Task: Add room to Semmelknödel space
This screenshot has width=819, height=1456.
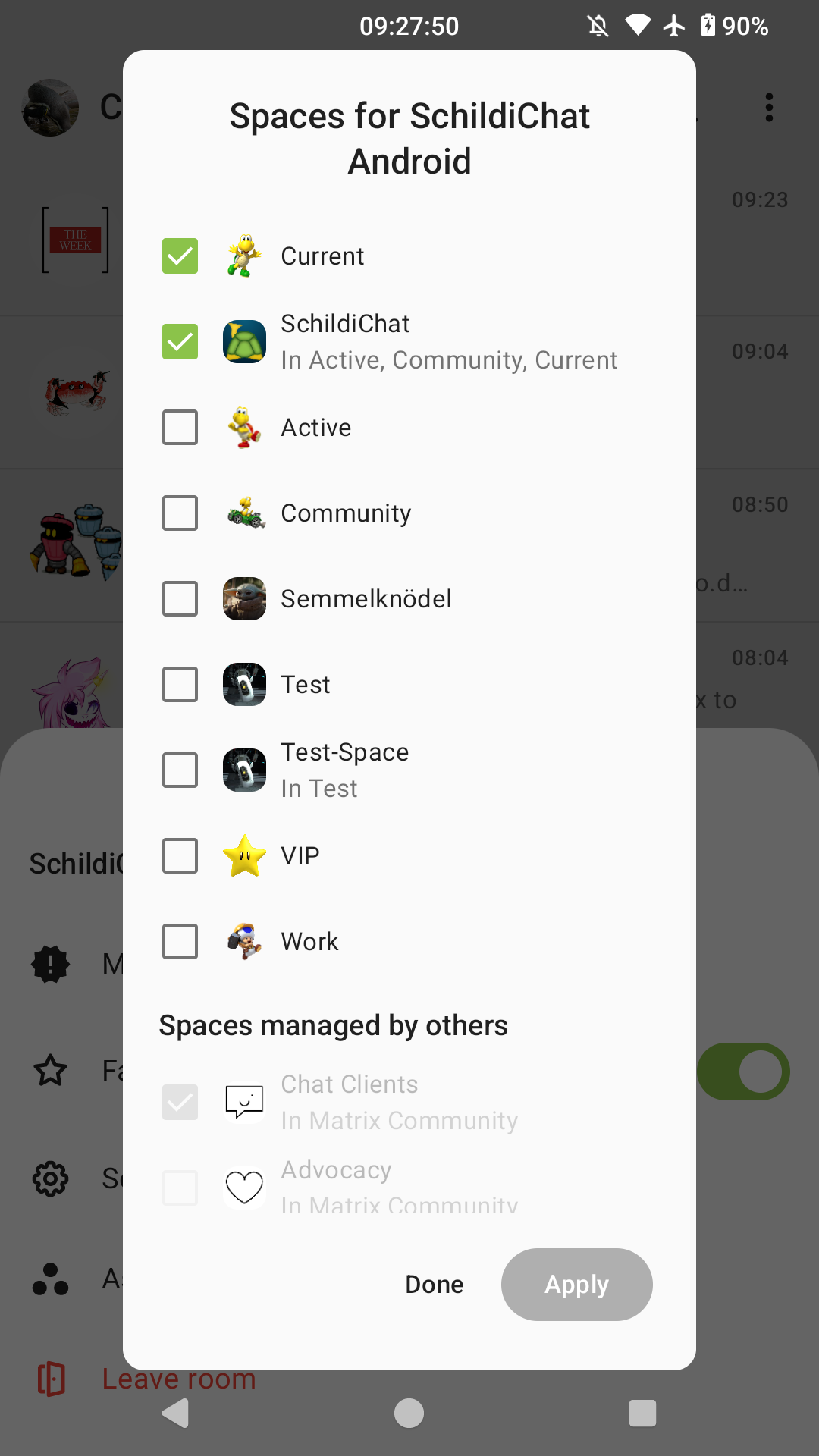Action: (180, 599)
